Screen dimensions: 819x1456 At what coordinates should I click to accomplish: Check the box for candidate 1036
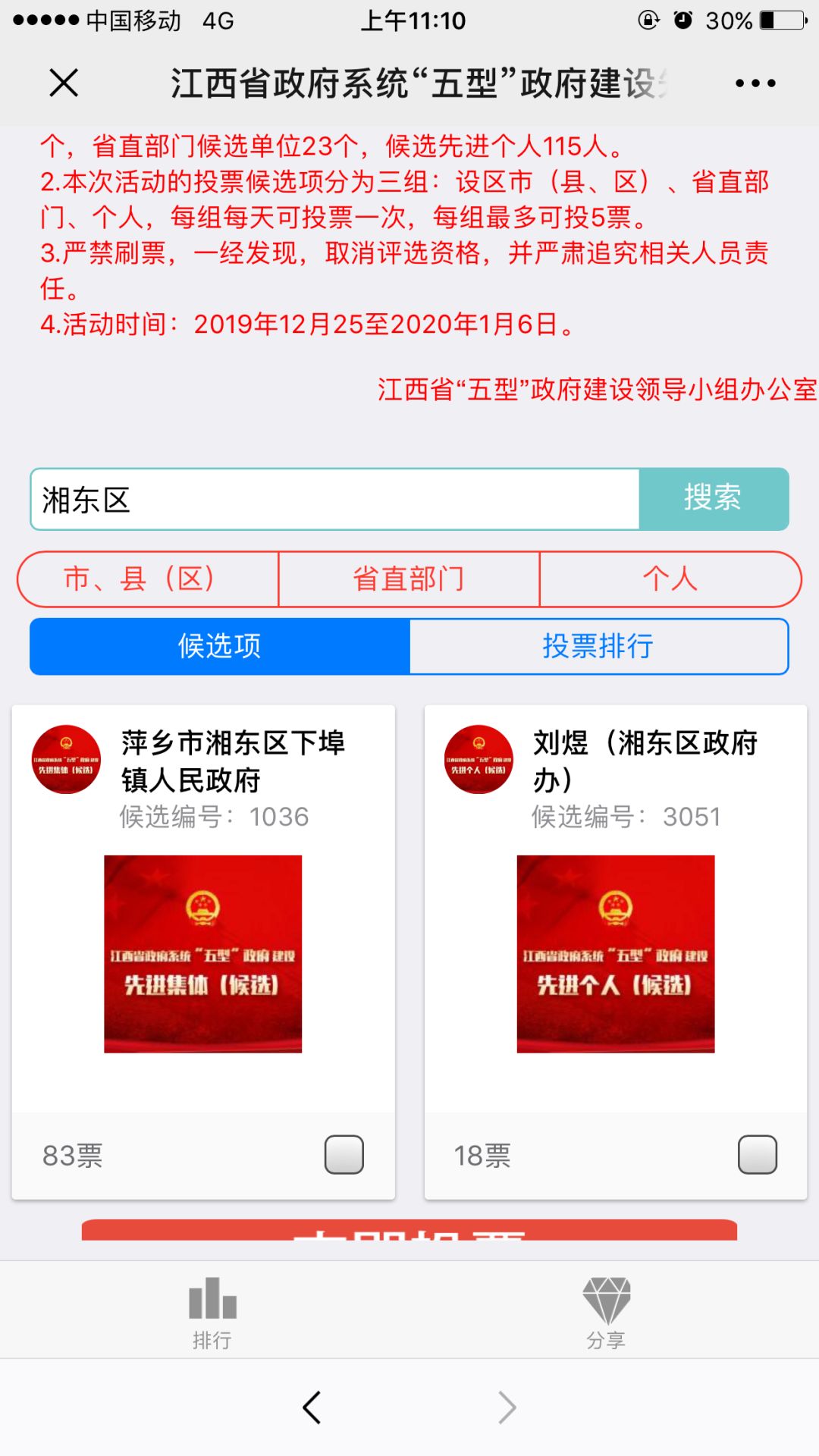tap(344, 1155)
